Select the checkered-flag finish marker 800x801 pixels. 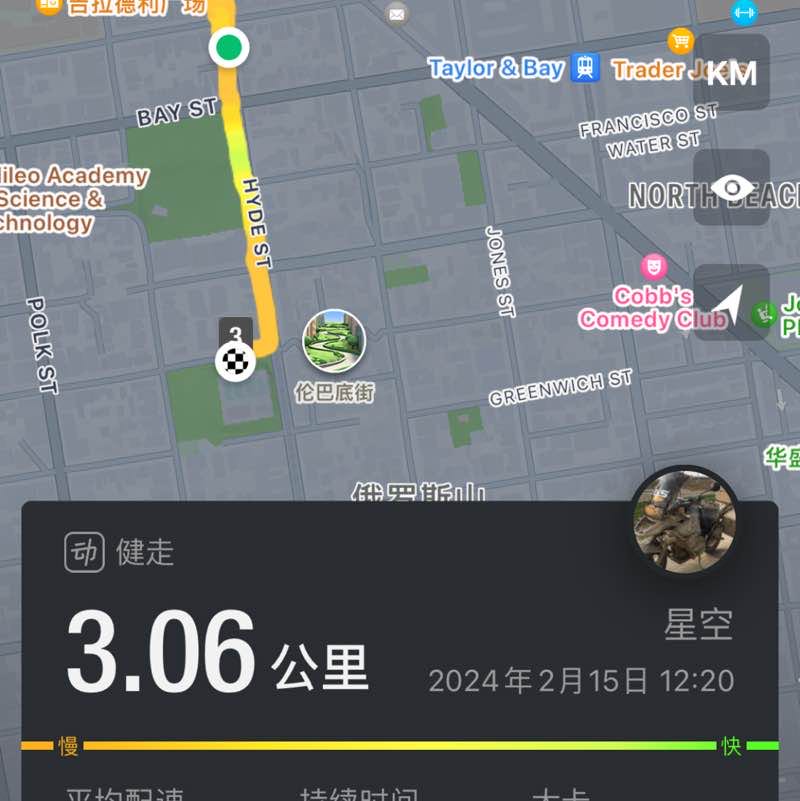pos(237,362)
